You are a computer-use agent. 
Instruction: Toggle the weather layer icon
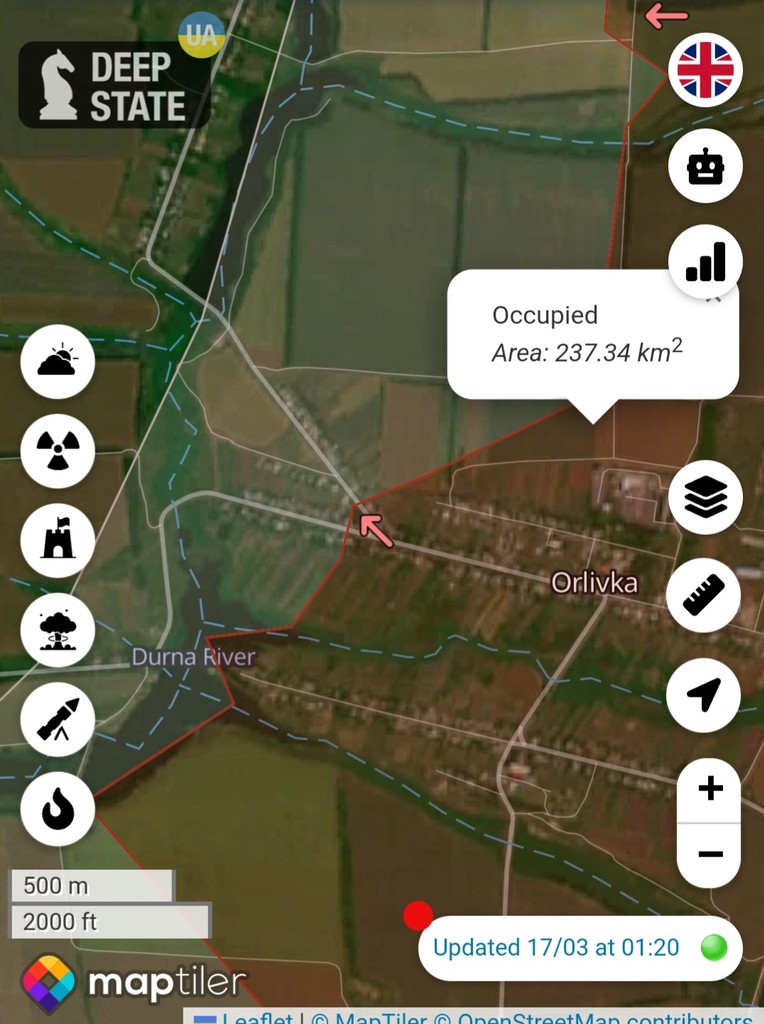tap(58, 362)
